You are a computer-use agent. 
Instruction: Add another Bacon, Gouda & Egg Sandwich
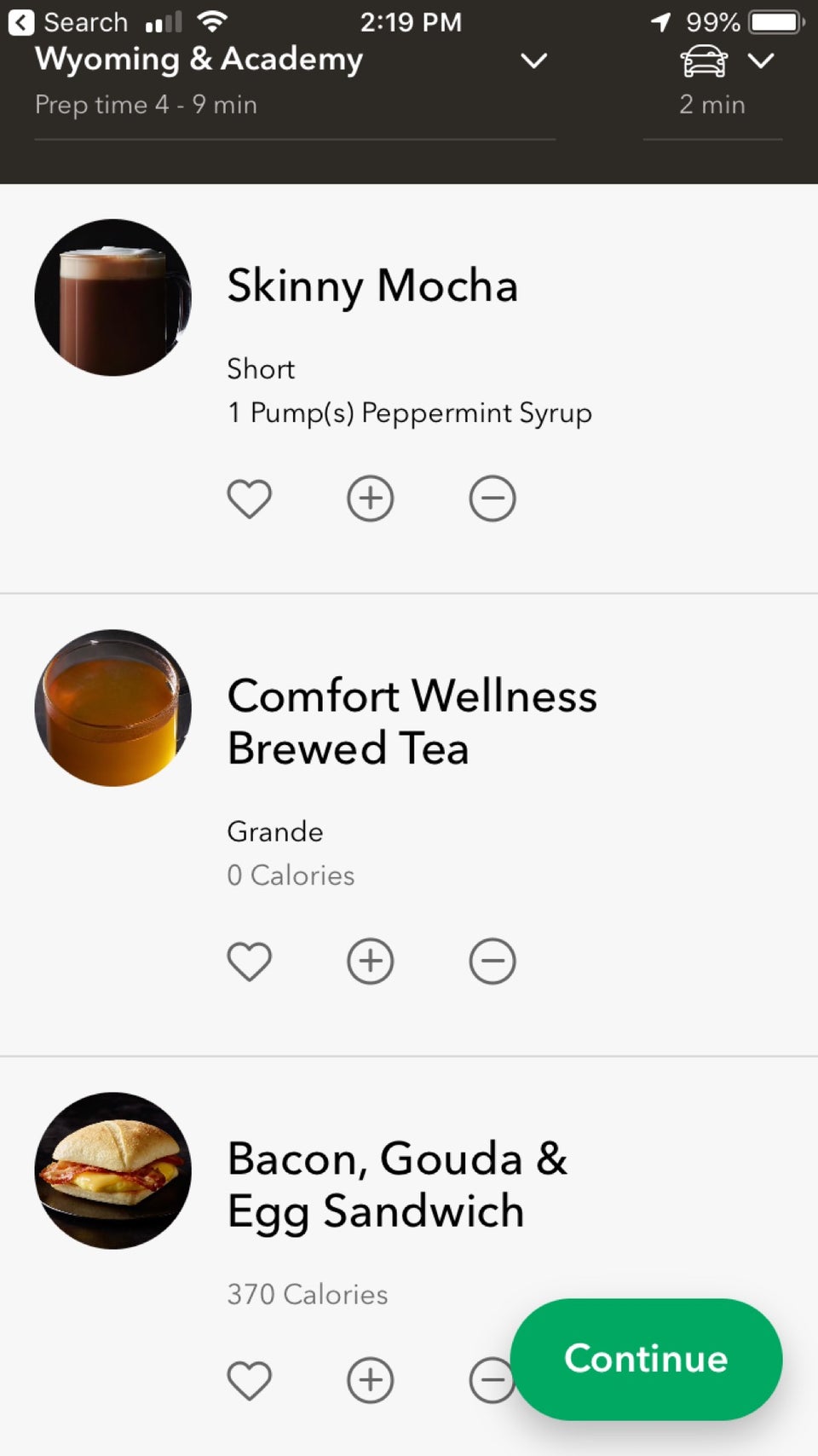(371, 1380)
